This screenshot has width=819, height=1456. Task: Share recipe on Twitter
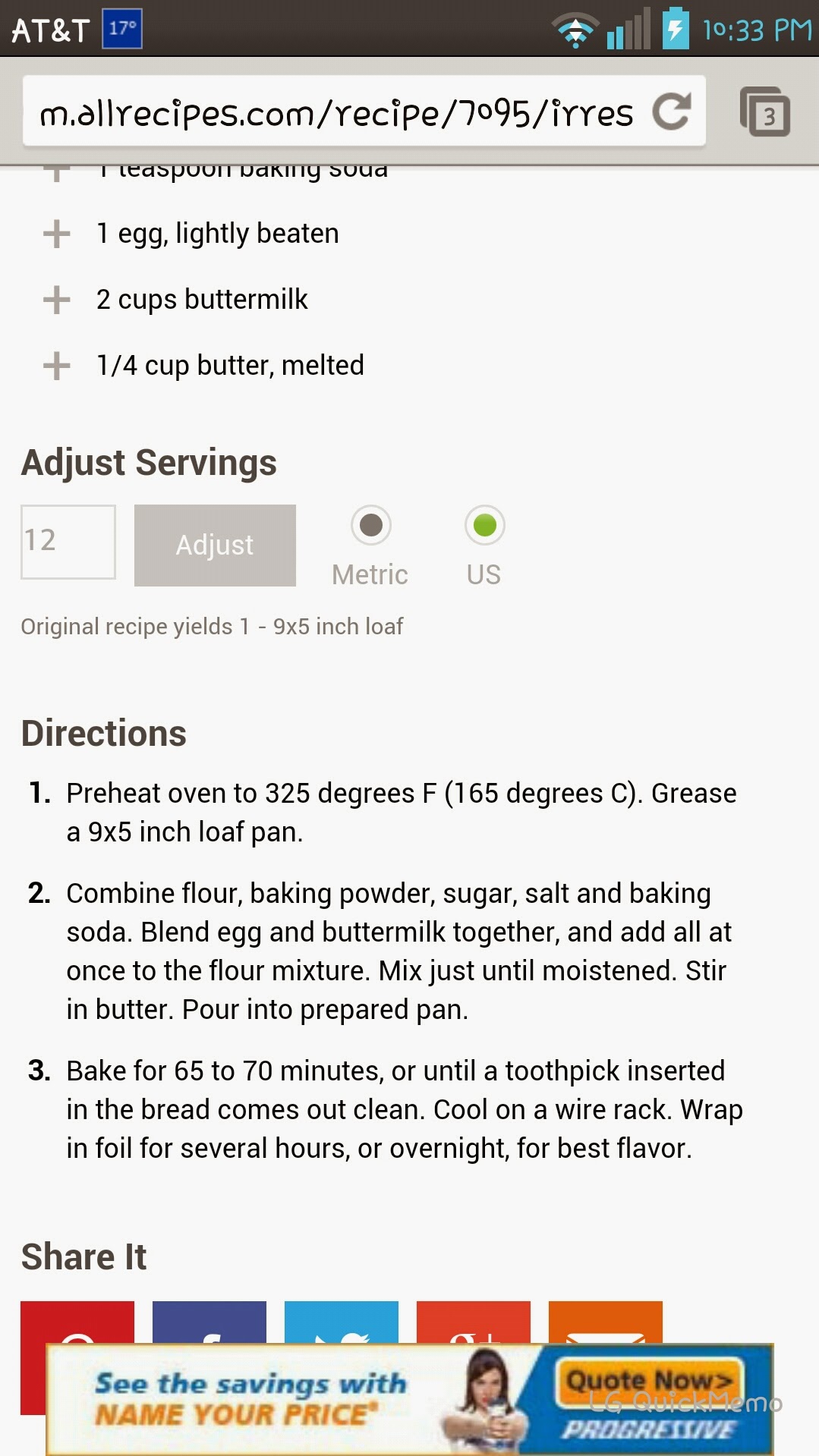tap(341, 1322)
